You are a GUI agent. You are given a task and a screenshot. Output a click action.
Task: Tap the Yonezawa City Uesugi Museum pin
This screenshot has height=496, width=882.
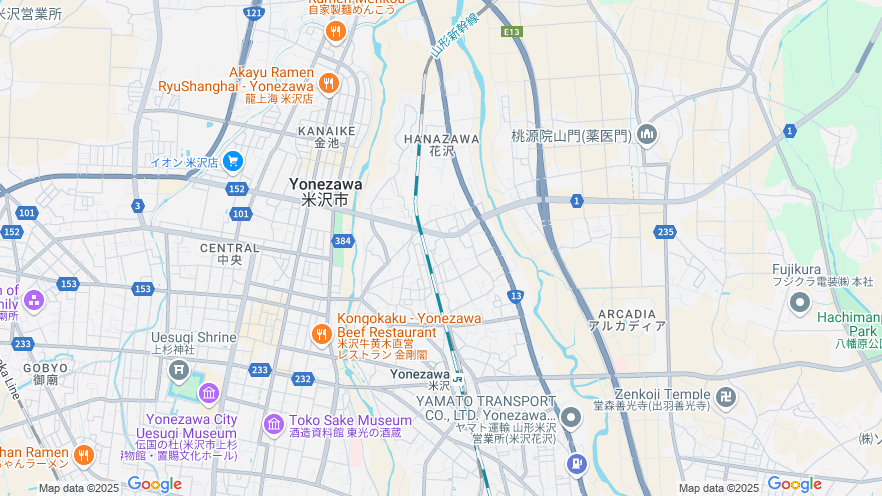[208, 394]
